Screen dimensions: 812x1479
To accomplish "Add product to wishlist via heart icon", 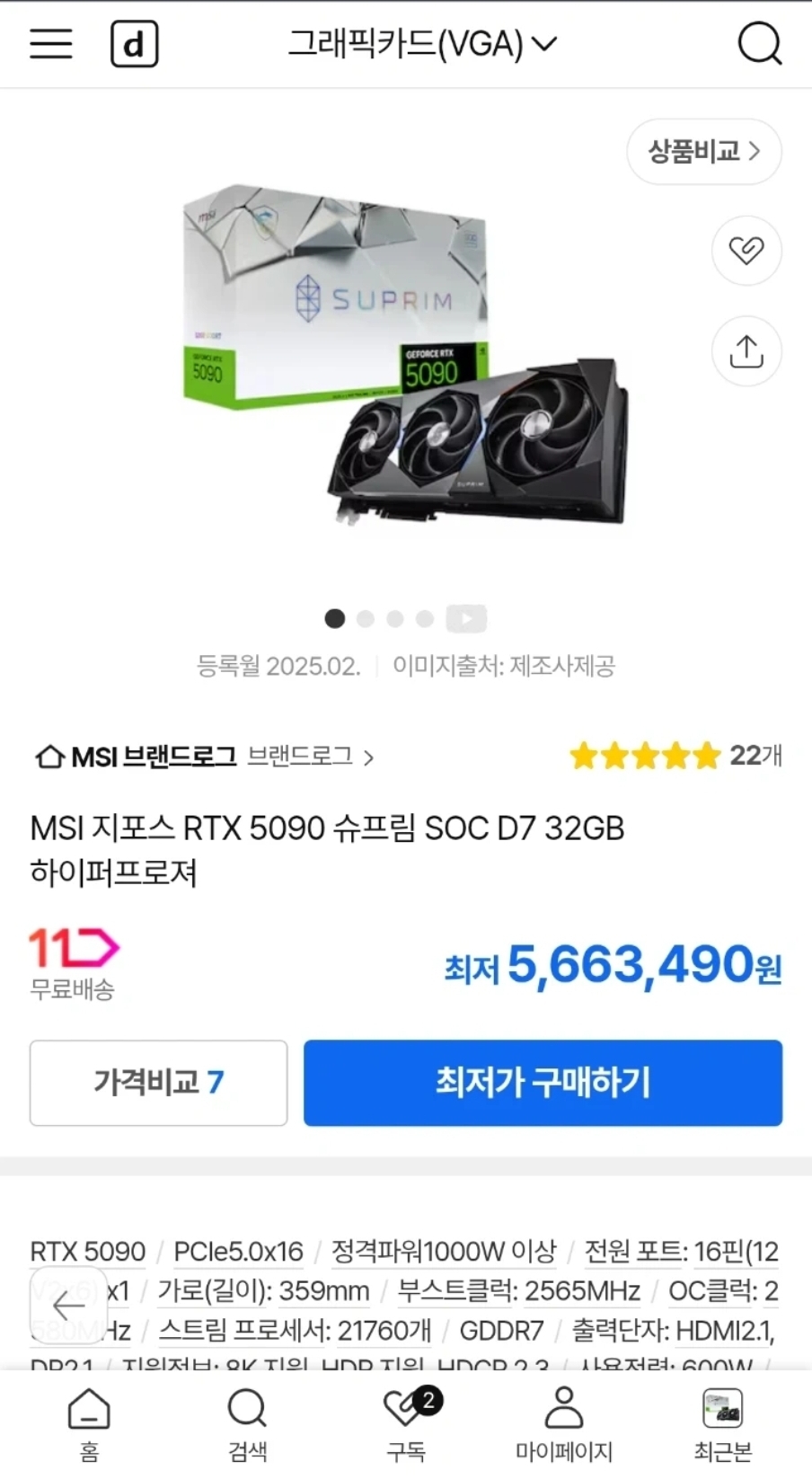I will [746, 252].
